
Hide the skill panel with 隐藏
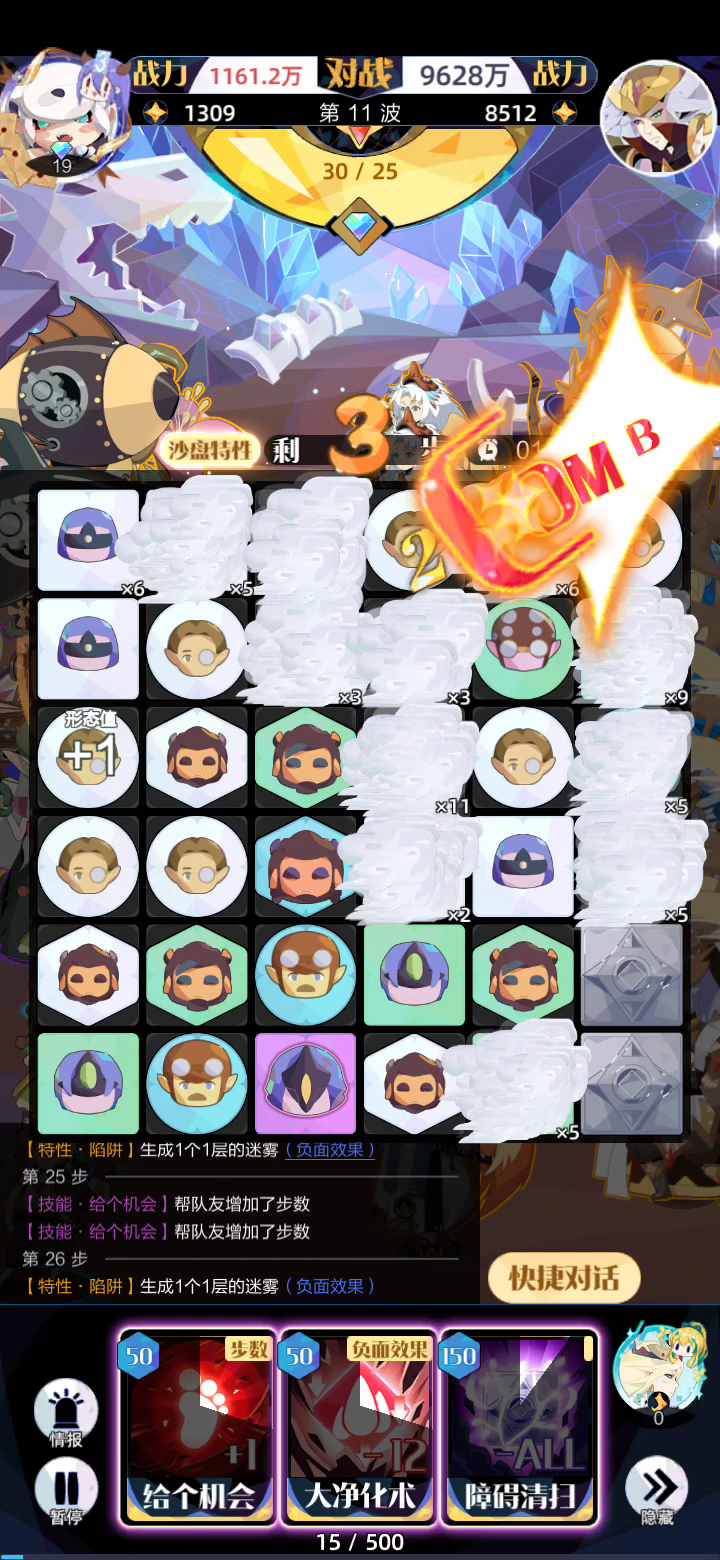[x=657, y=1490]
